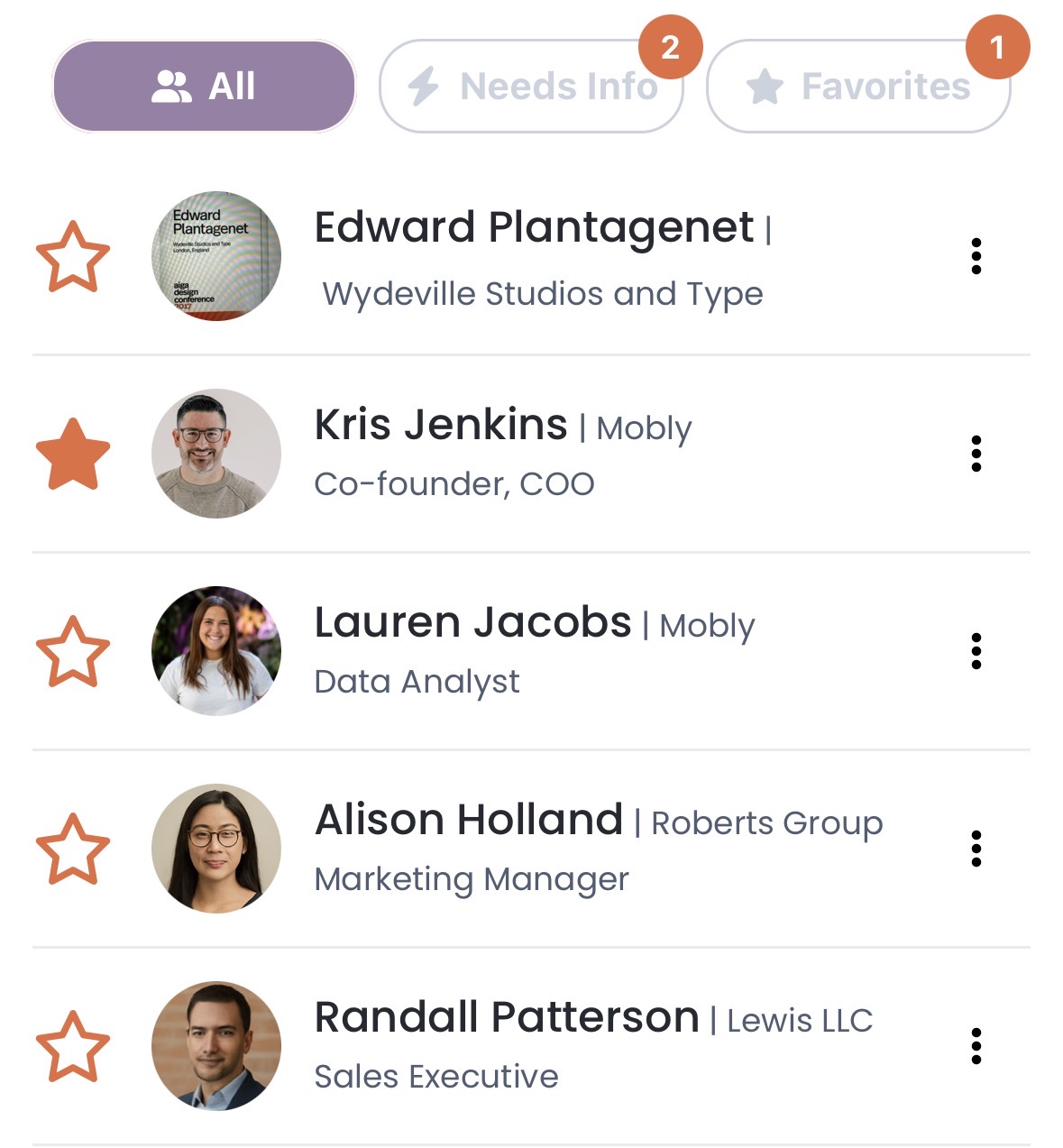Select the All filter tab
Viewport: 1063px width, 1148px height.
204,87
